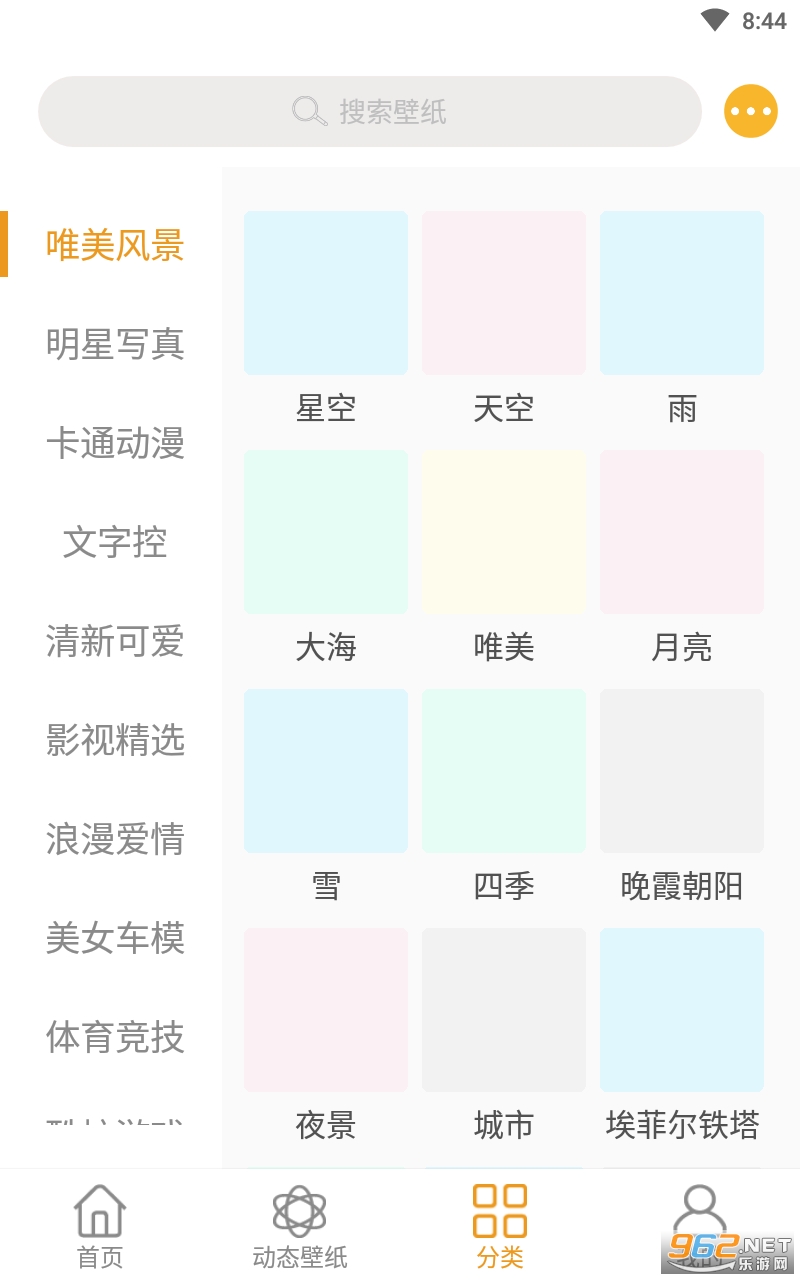Choose the 体育竞技 category
Image resolution: width=800 pixels, height=1280 pixels.
(x=115, y=1037)
